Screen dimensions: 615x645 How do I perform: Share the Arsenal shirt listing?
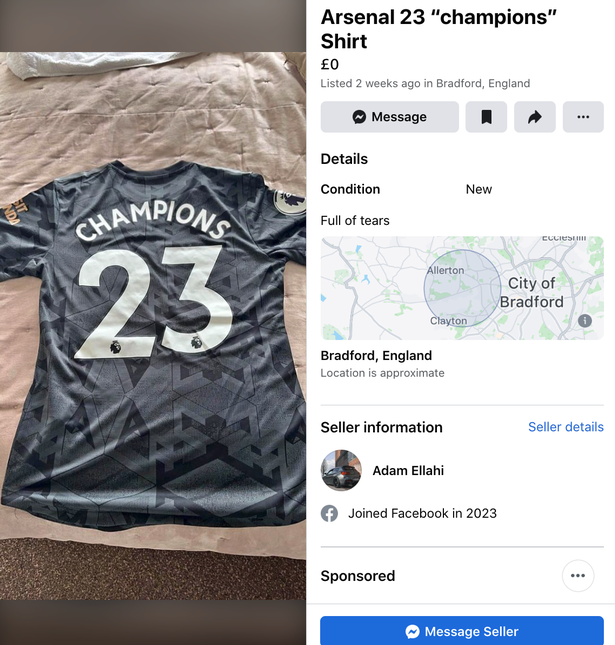click(x=534, y=117)
